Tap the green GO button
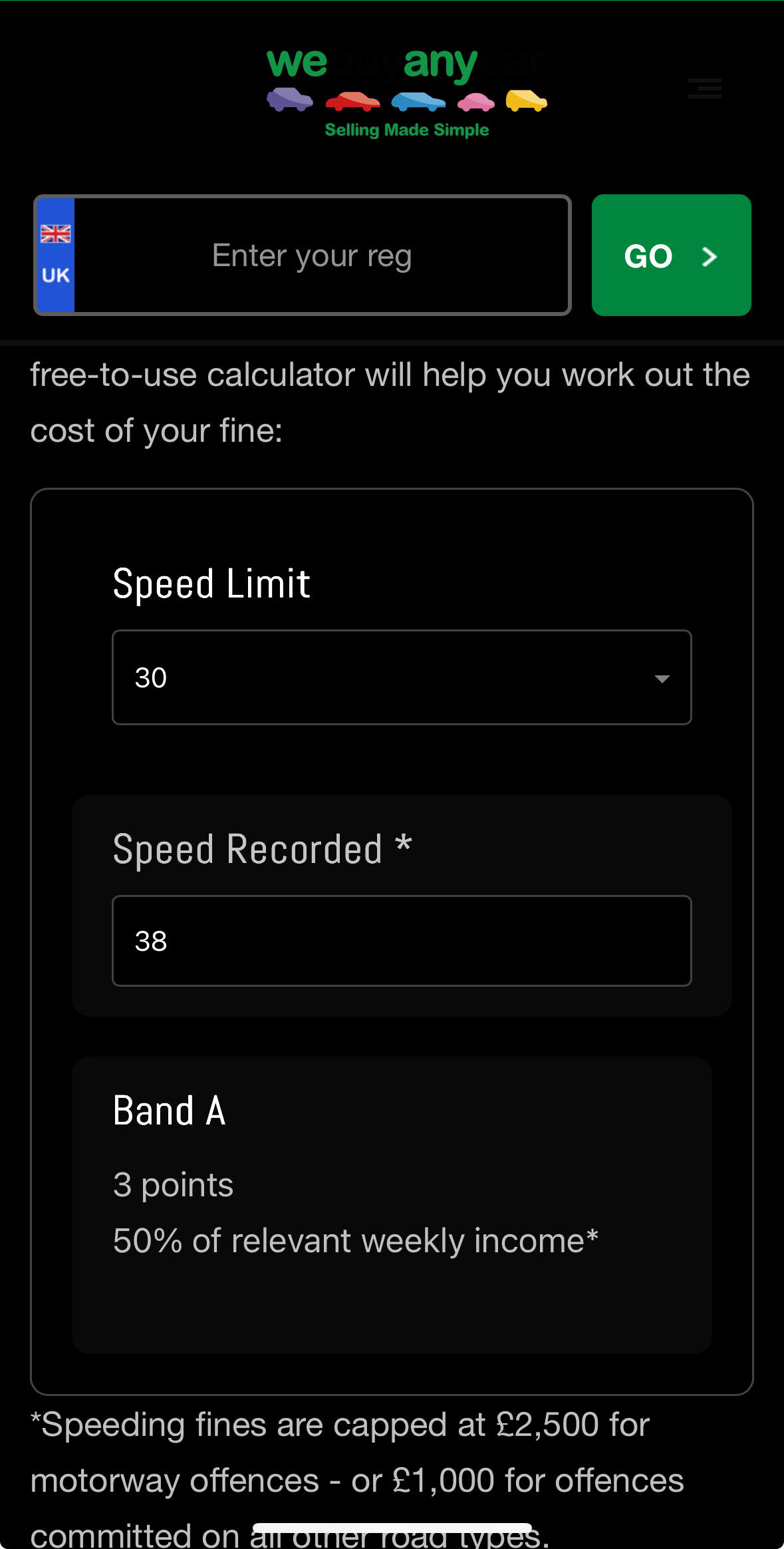This screenshot has height=1549, width=784. 672,256
